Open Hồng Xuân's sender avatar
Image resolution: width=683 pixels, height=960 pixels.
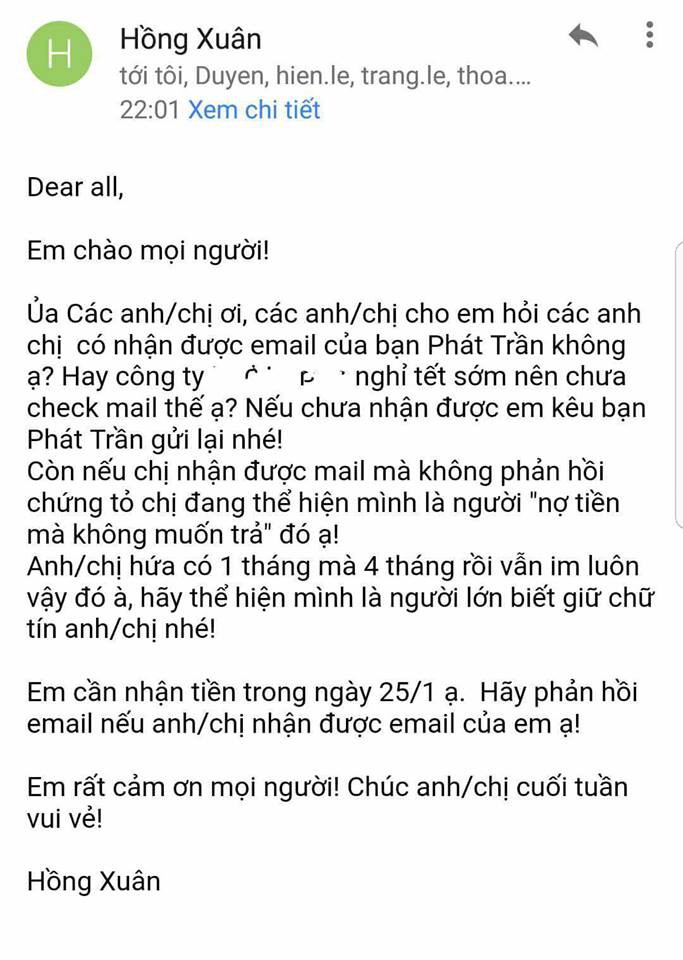coord(59,54)
